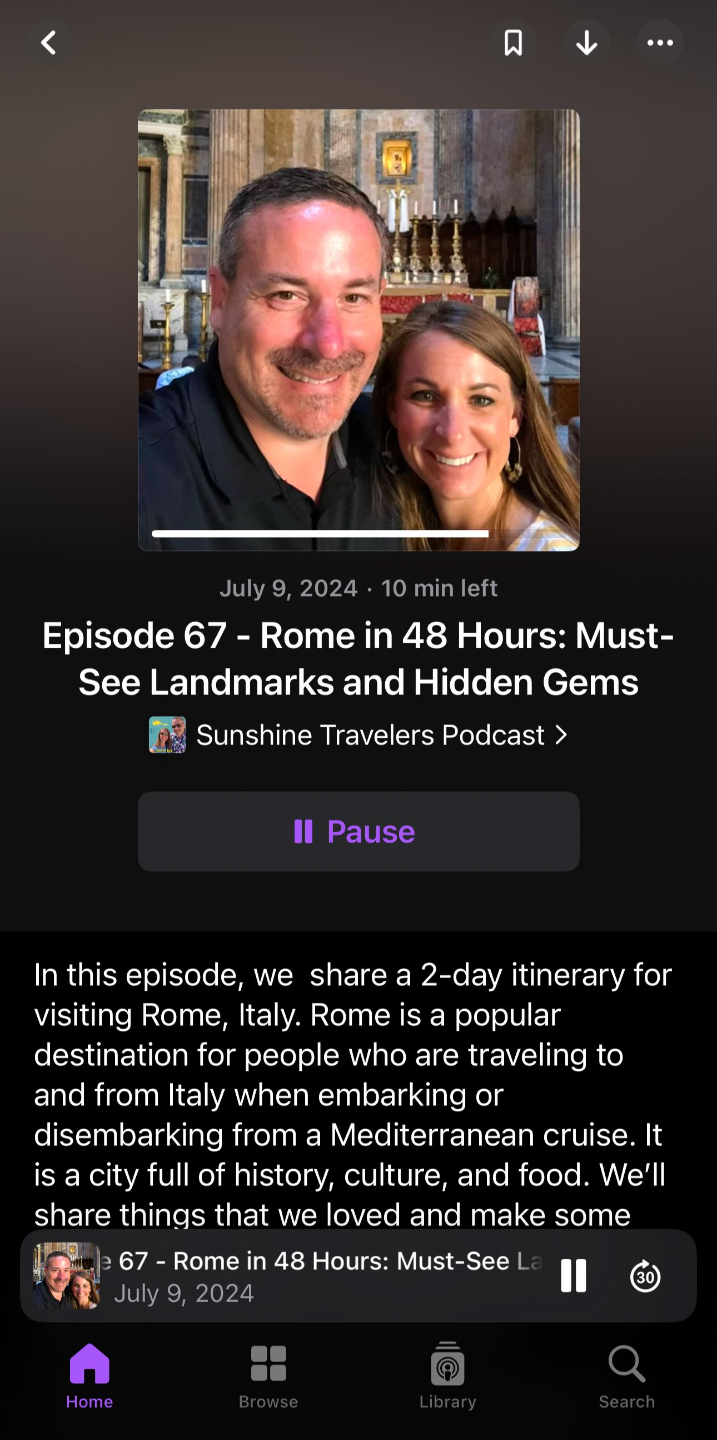Switch to the Home tab
717x1440 pixels.
[89, 1377]
